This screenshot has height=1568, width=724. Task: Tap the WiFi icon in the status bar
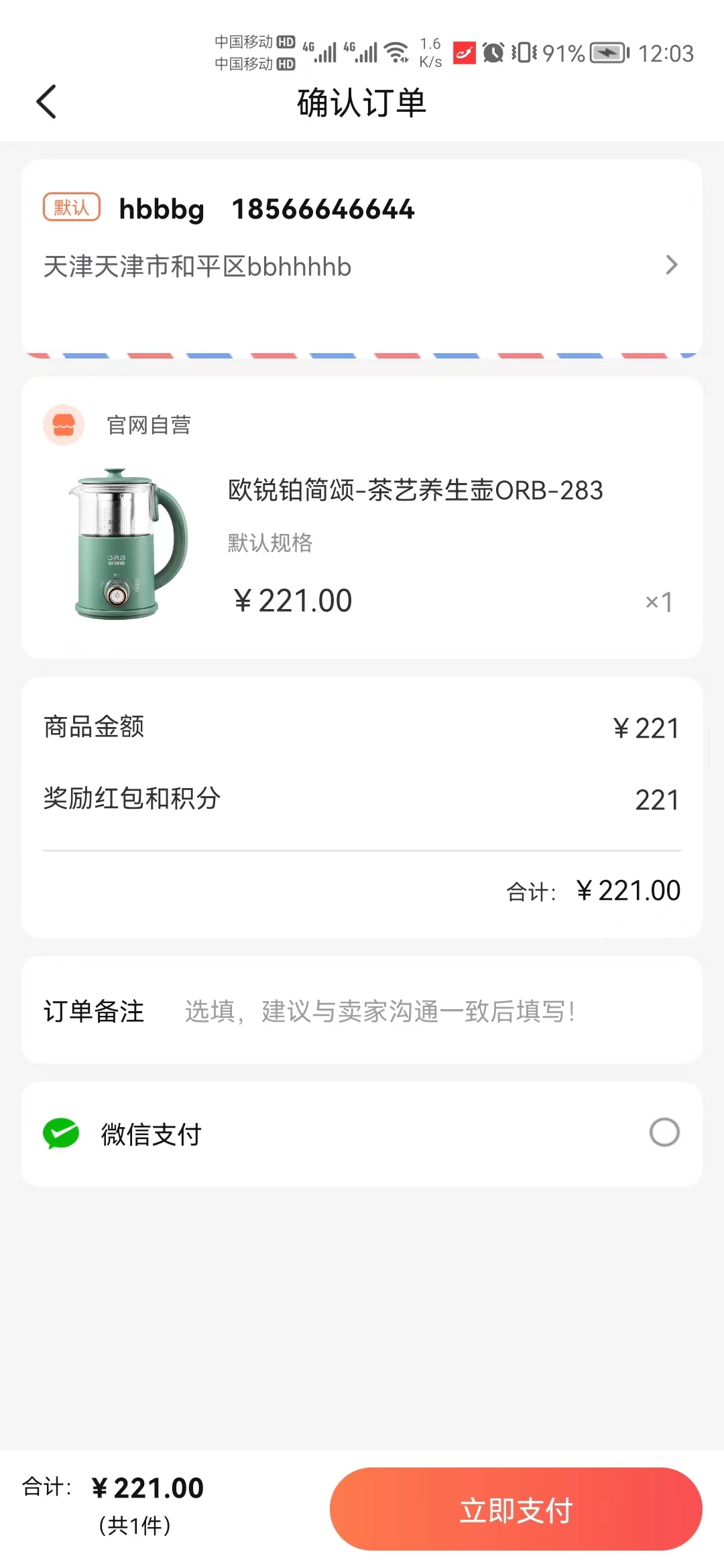(x=396, y=51)
